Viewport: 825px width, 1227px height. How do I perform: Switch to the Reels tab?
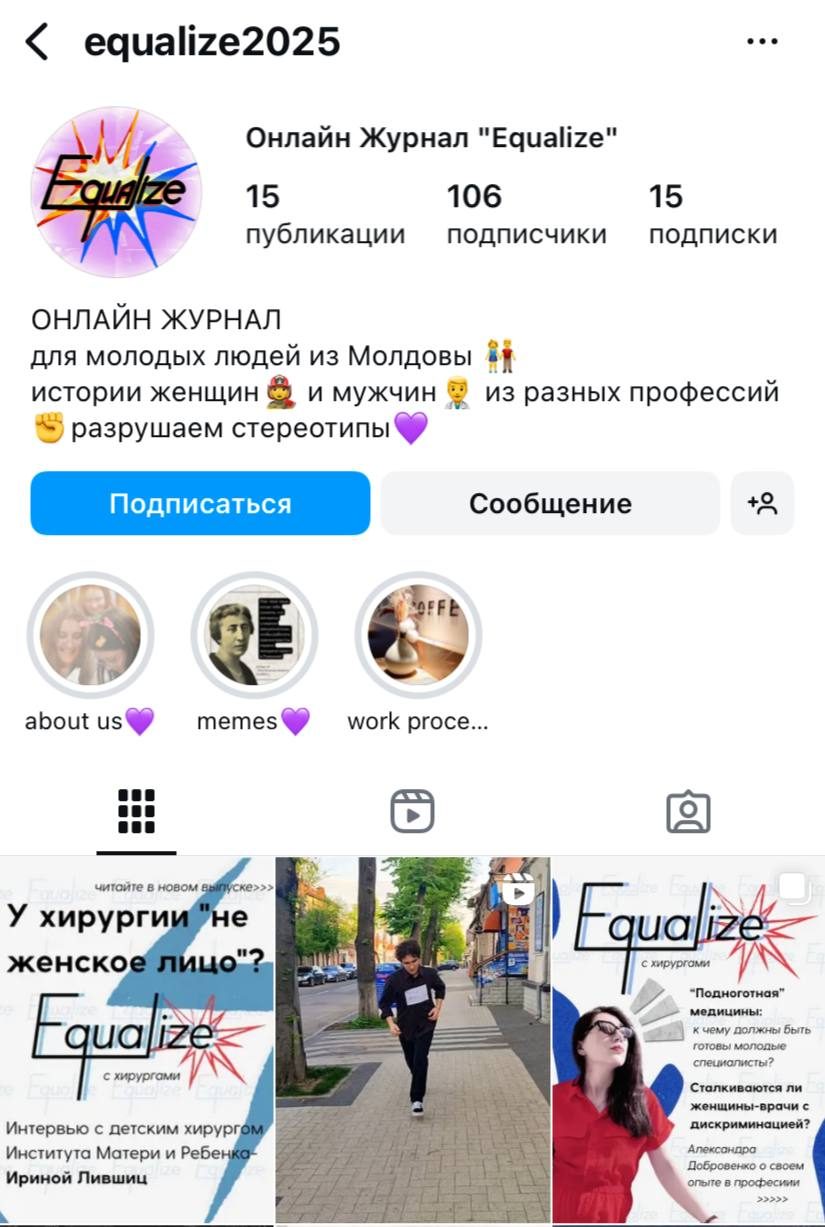[412, 811]
